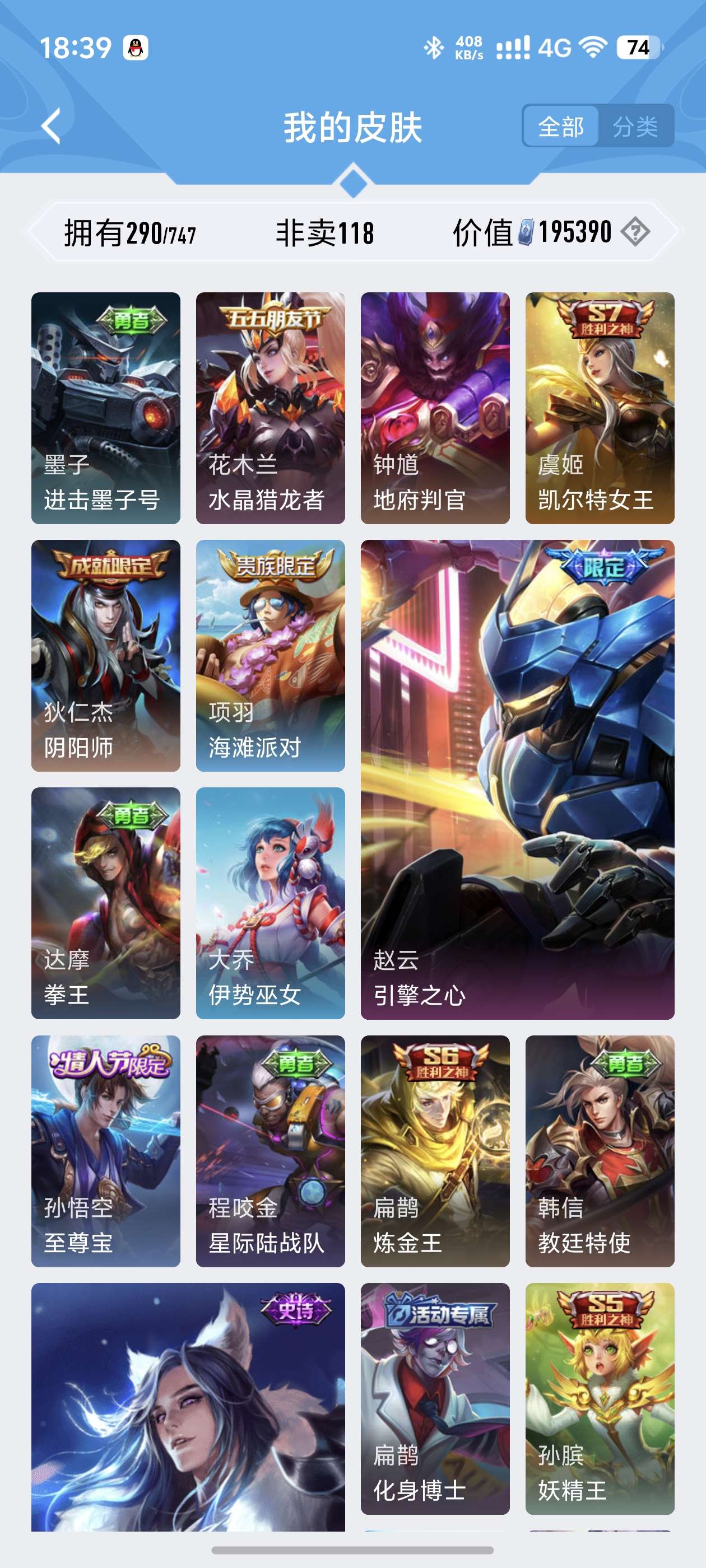Open 程咬金 星际陆战队 skin card

(270, 1151)
